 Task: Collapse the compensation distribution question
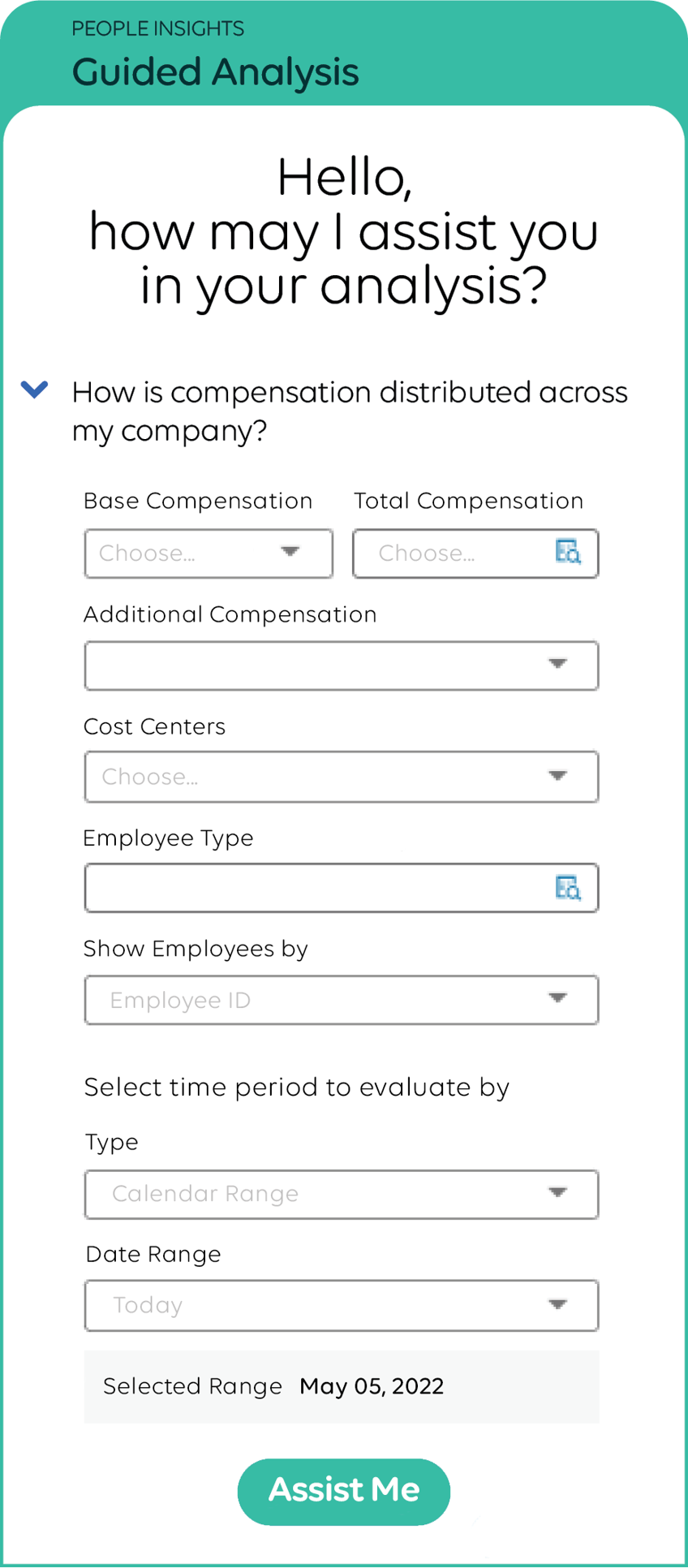coord(34,390)
